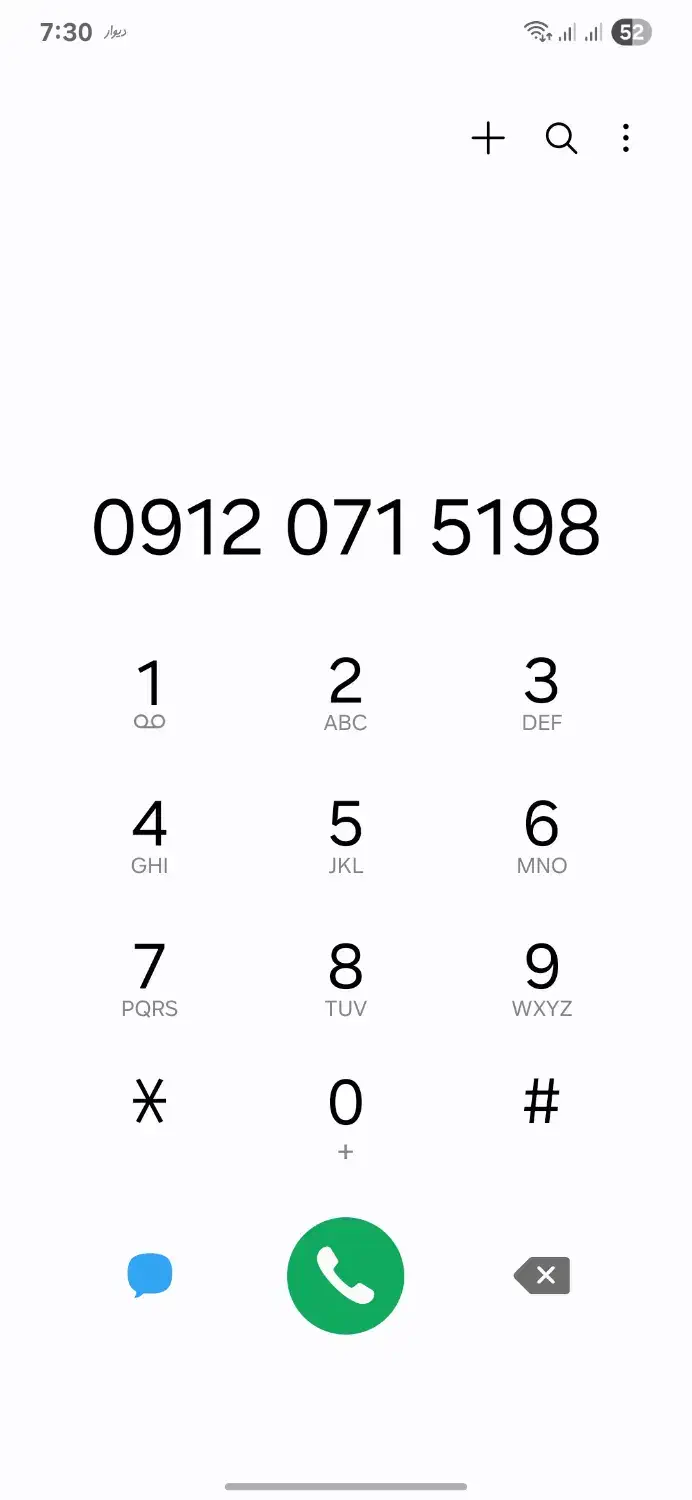
Task: Open the three-dot overflow menu
Action: [x=626, y=138]
